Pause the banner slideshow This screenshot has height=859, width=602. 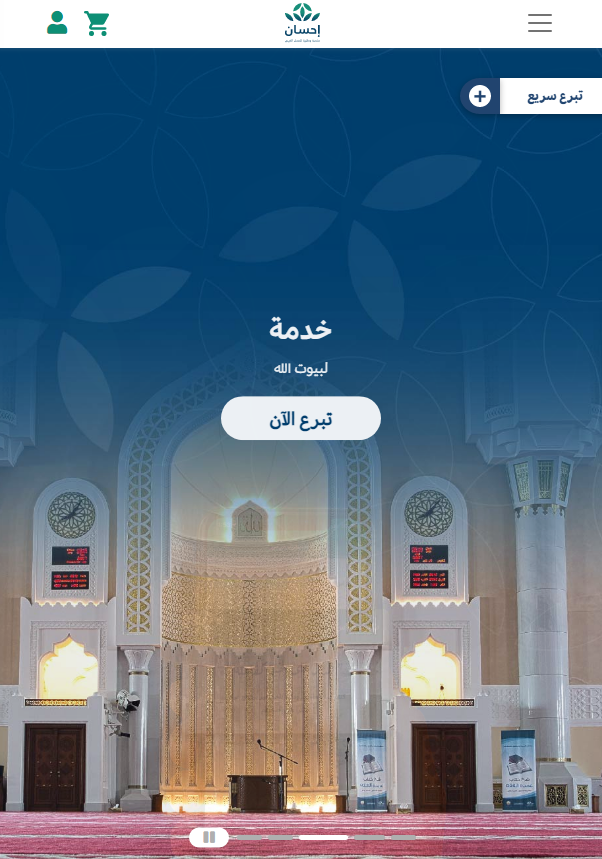pyautogui.click(x=209, y=837)
